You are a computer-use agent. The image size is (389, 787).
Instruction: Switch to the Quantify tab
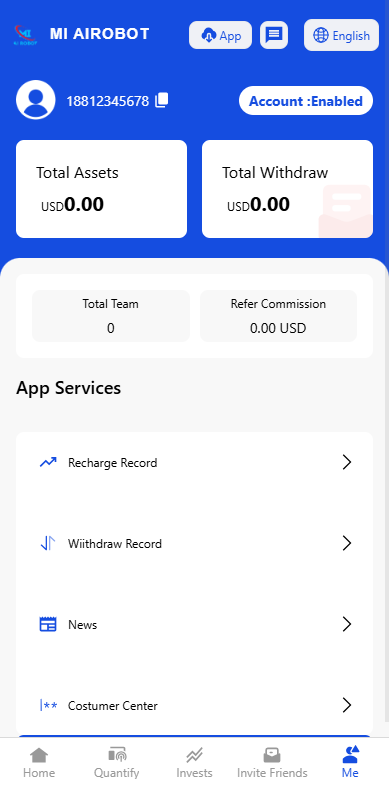[x=117, y=762]
